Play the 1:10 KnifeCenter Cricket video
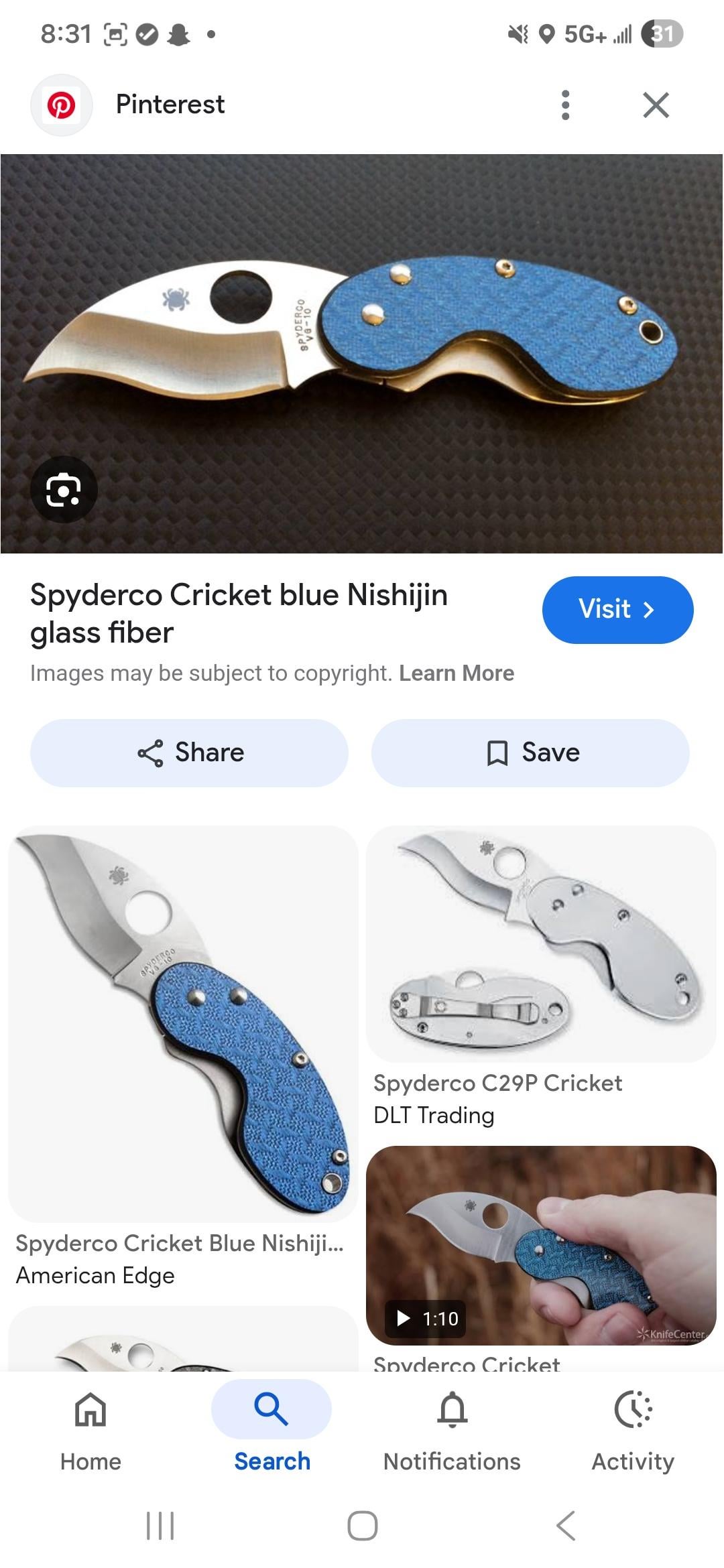 tap(540, 1245)
